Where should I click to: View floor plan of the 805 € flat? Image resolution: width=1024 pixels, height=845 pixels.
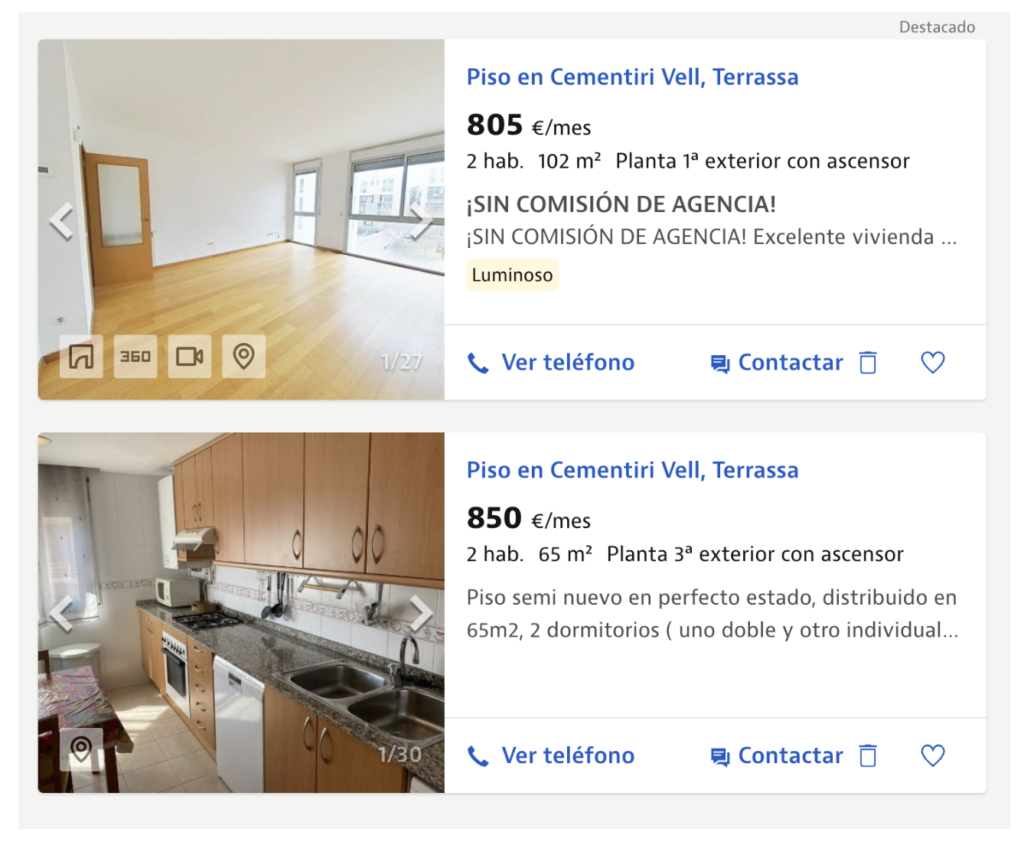click(x=81, y=357)
